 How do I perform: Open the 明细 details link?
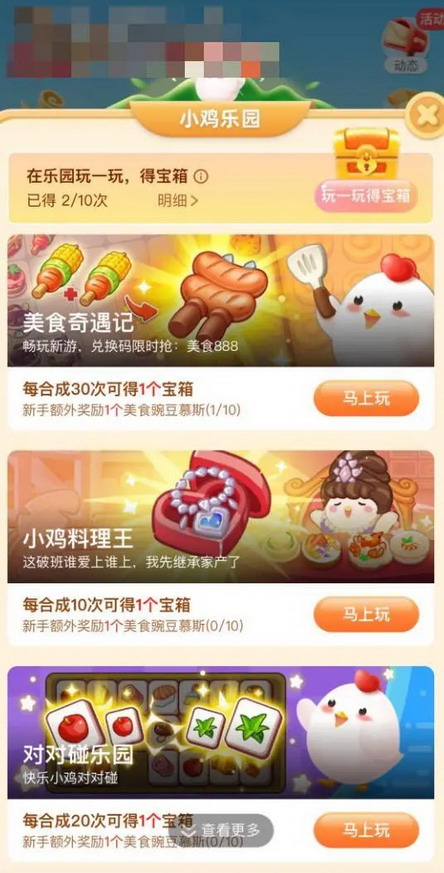pyautogui.click(x=178, y=201)
